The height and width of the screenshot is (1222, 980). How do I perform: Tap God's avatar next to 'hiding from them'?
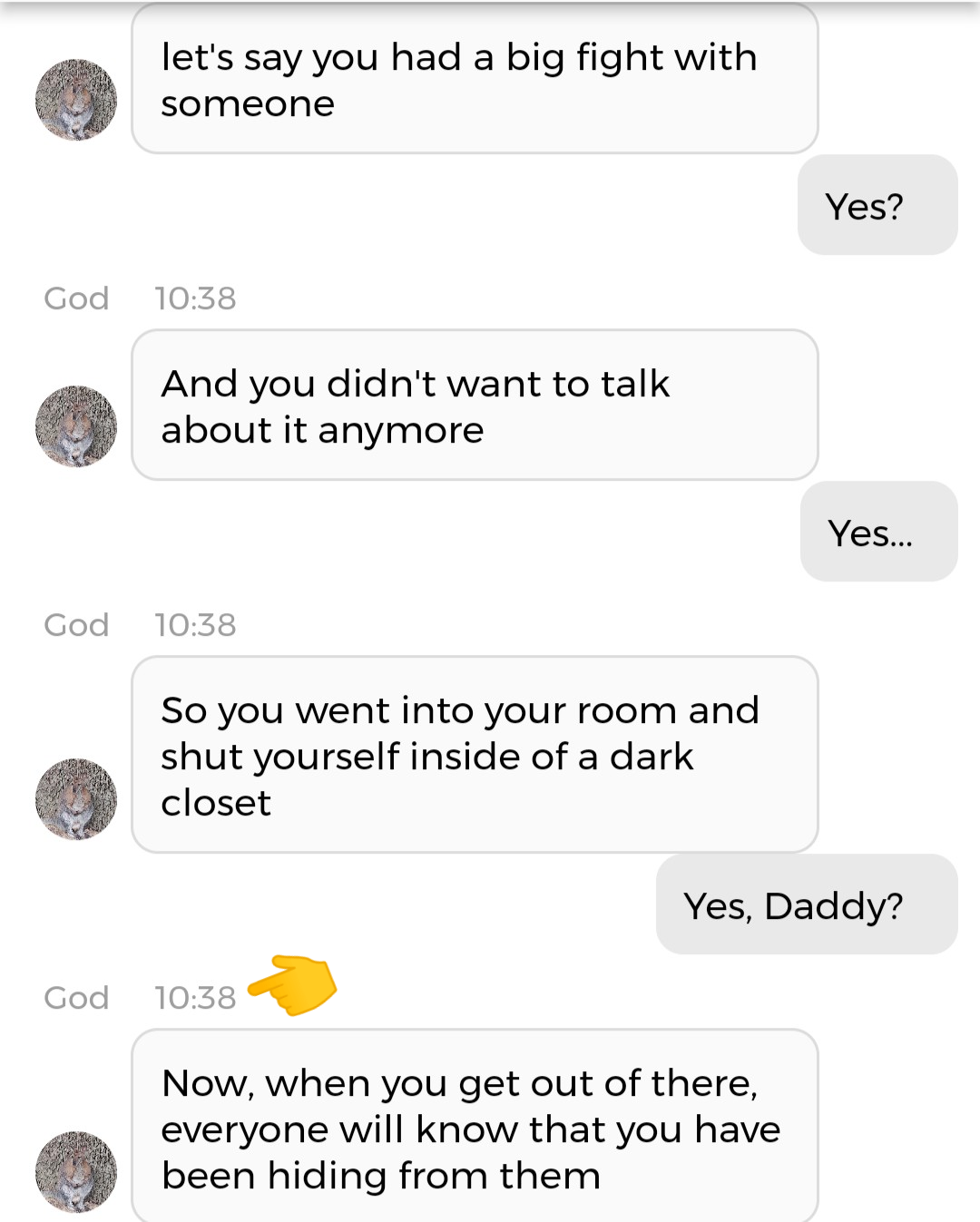(76, 1171)
